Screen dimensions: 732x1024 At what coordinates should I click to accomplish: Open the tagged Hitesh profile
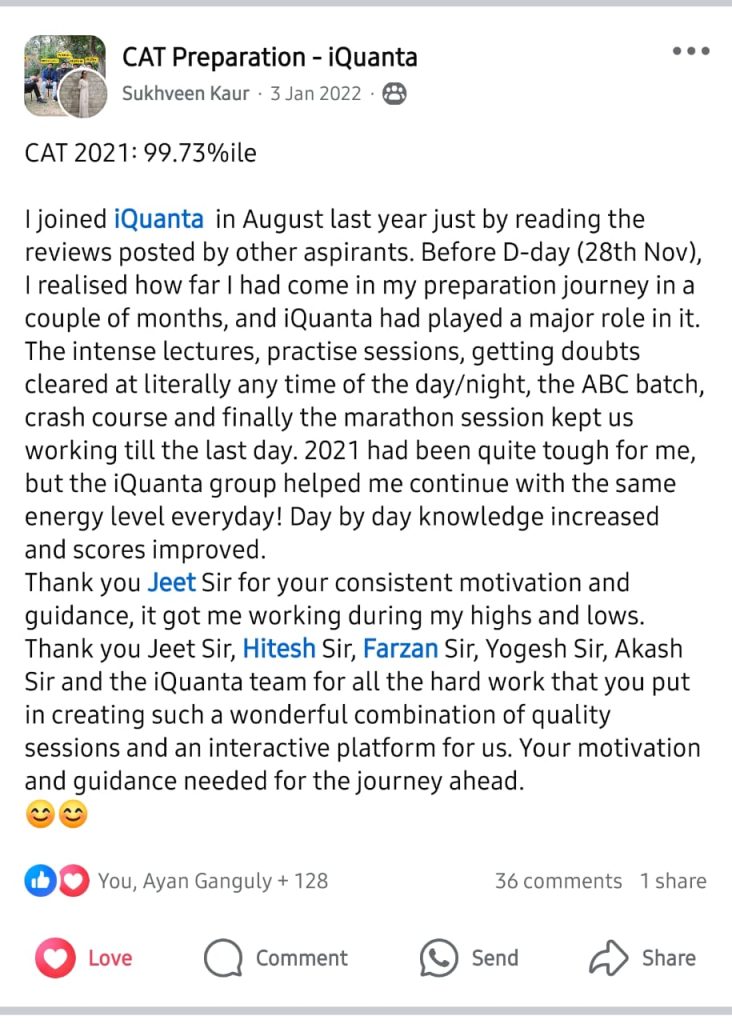point(279,648)
